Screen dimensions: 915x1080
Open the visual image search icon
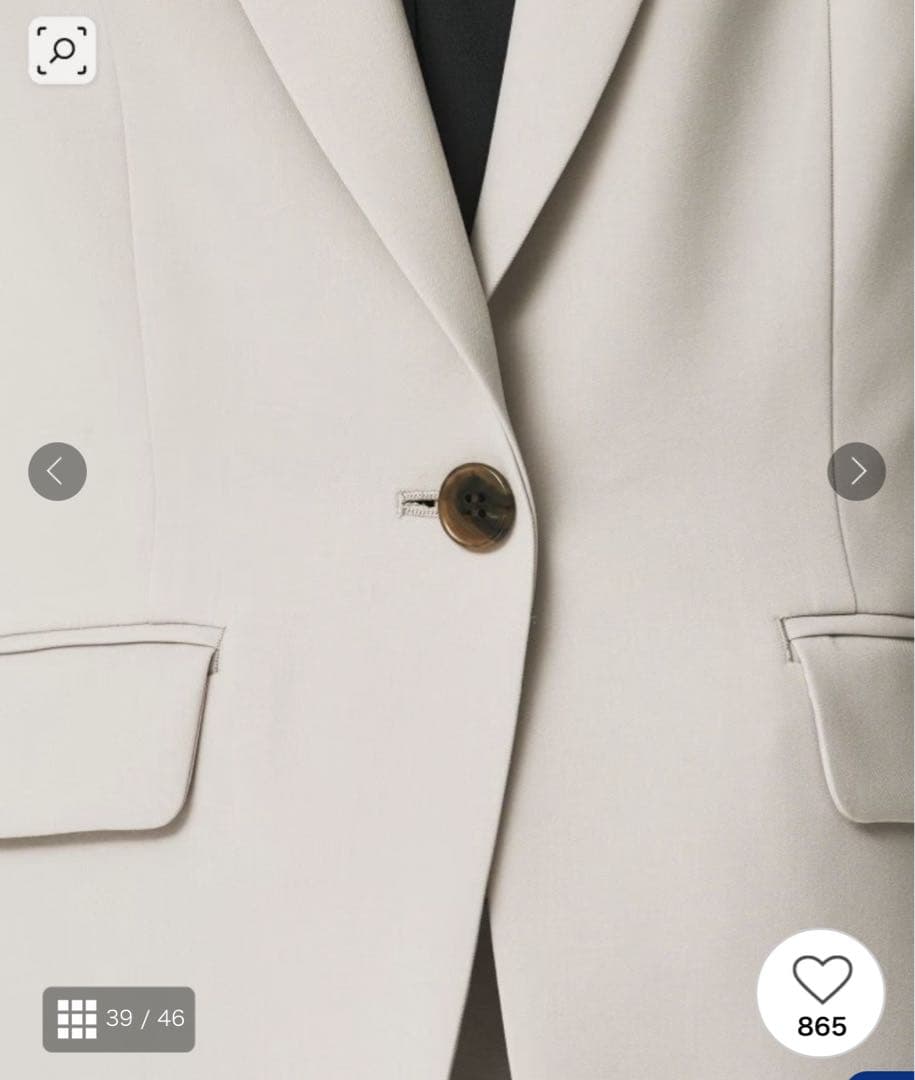click(62, 50)
